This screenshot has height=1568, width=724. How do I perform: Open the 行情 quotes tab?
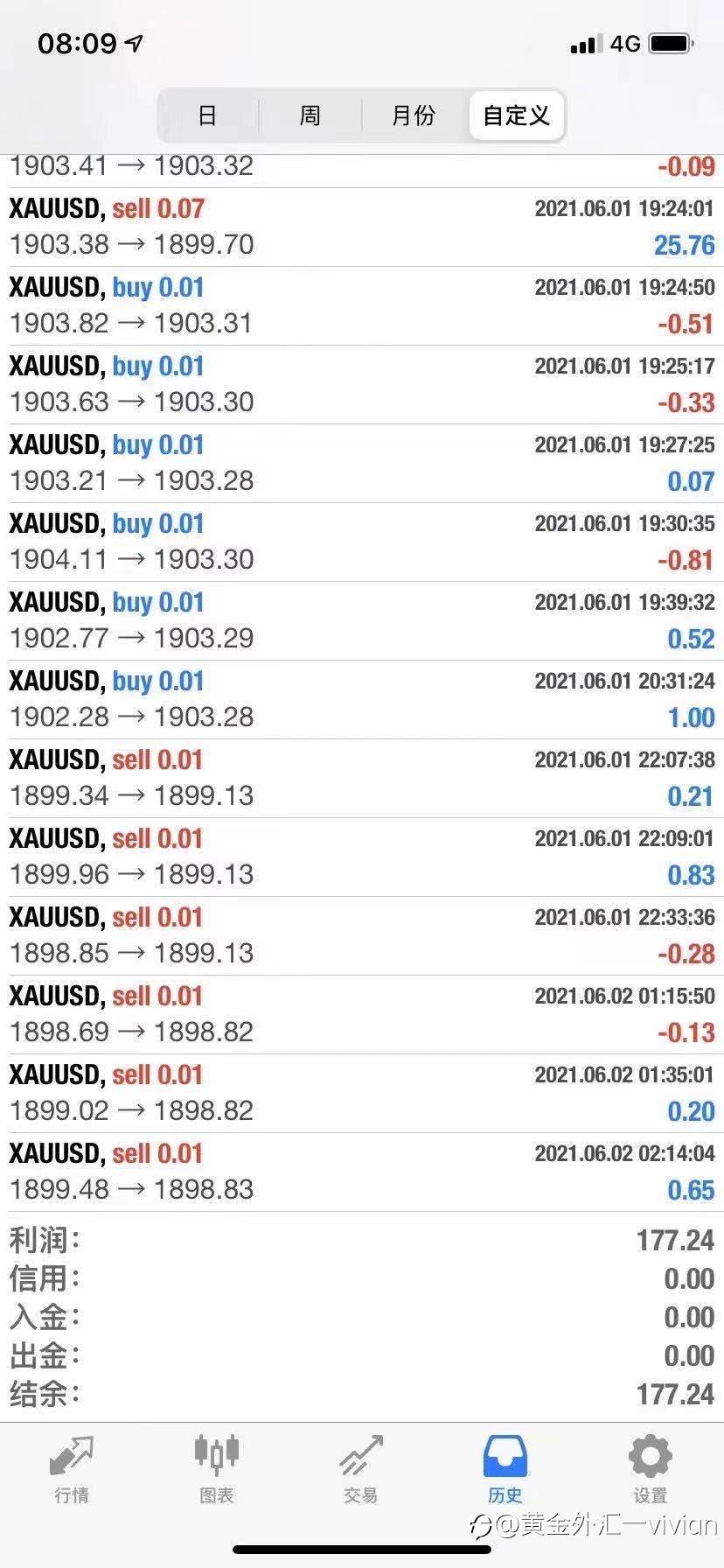[x=72, y=1468]
